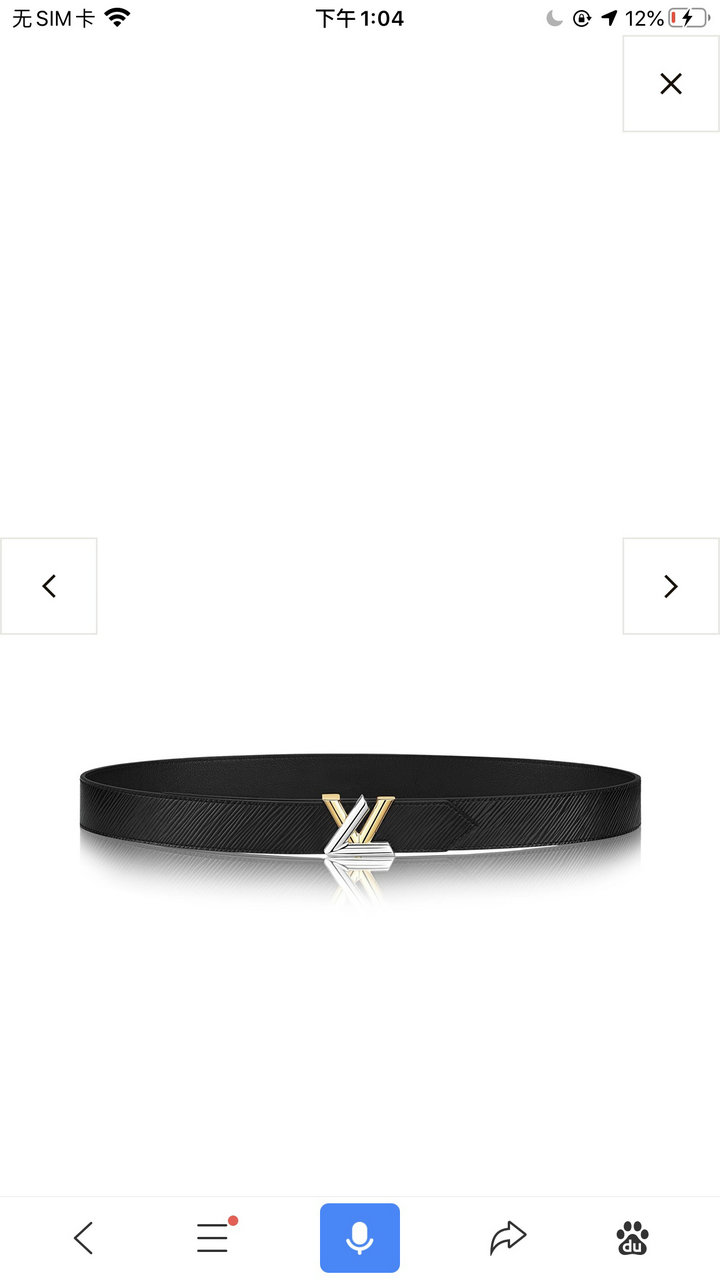Share this page
The width and height of the screenshot is (720, 1280).
tap(508, 1238)
